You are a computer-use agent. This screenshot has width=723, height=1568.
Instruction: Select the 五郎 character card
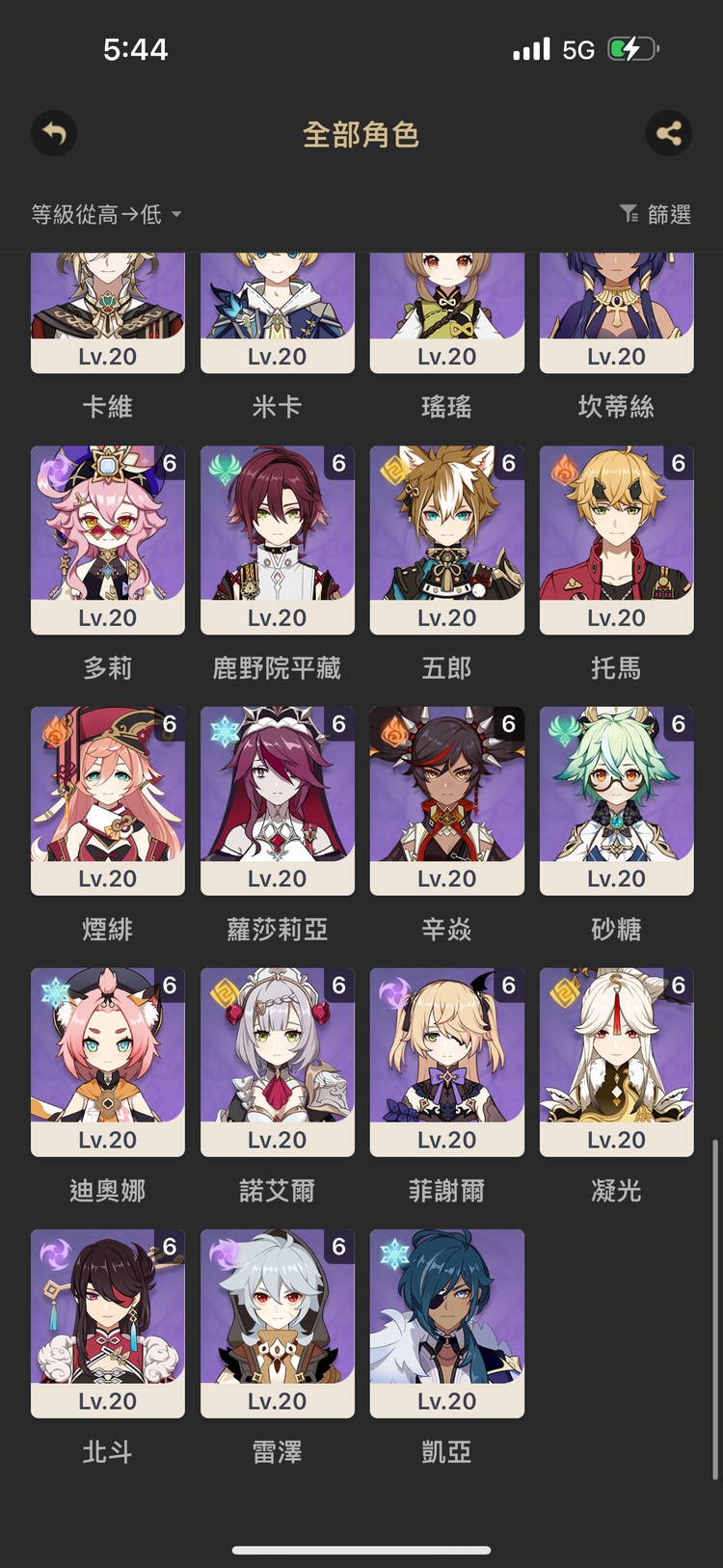point(447,540)
